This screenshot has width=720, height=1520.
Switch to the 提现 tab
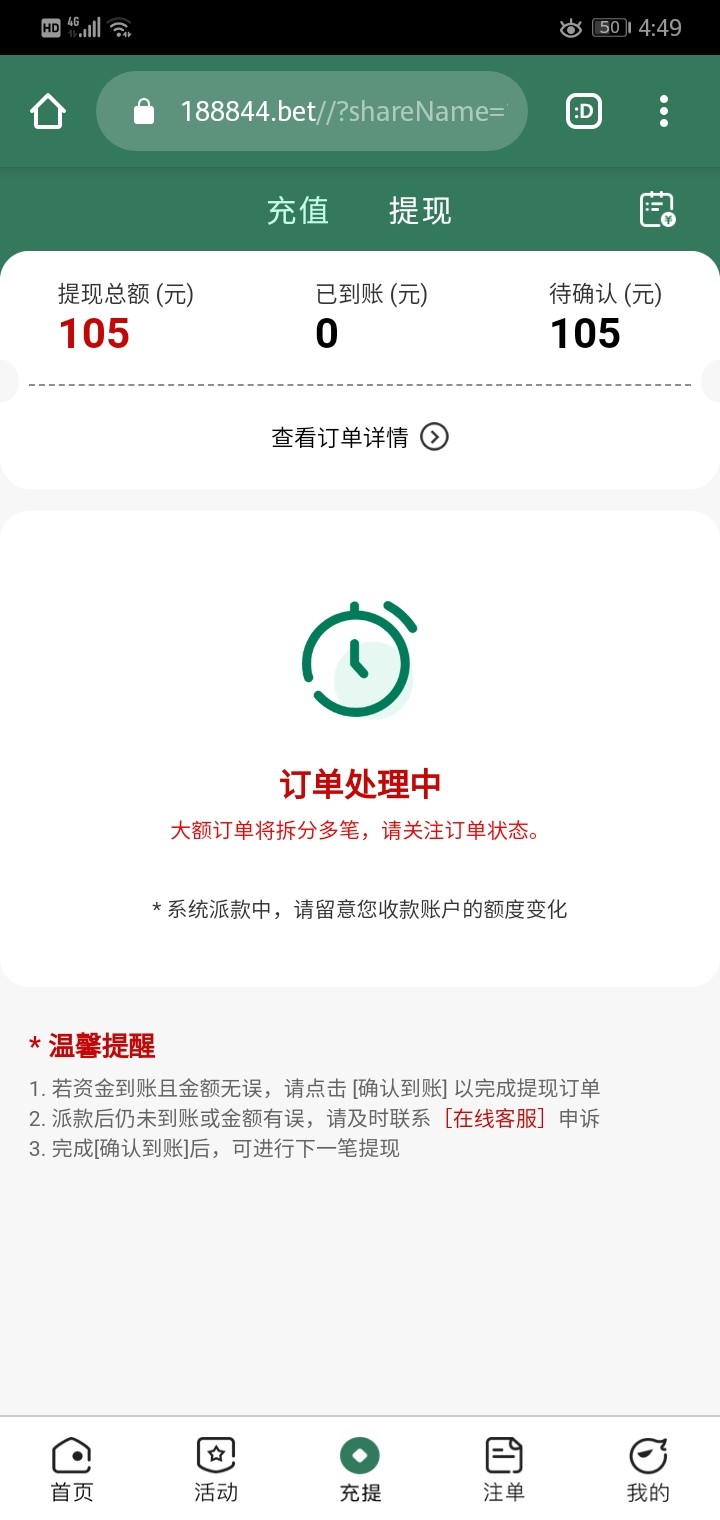coord(420,211)
